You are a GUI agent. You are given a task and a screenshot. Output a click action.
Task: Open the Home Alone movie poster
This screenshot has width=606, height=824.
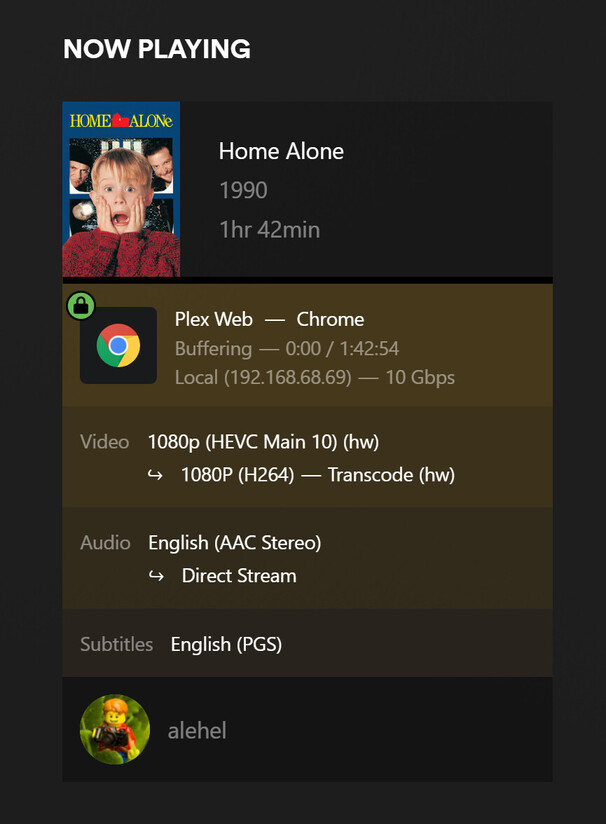pos(121,189)
